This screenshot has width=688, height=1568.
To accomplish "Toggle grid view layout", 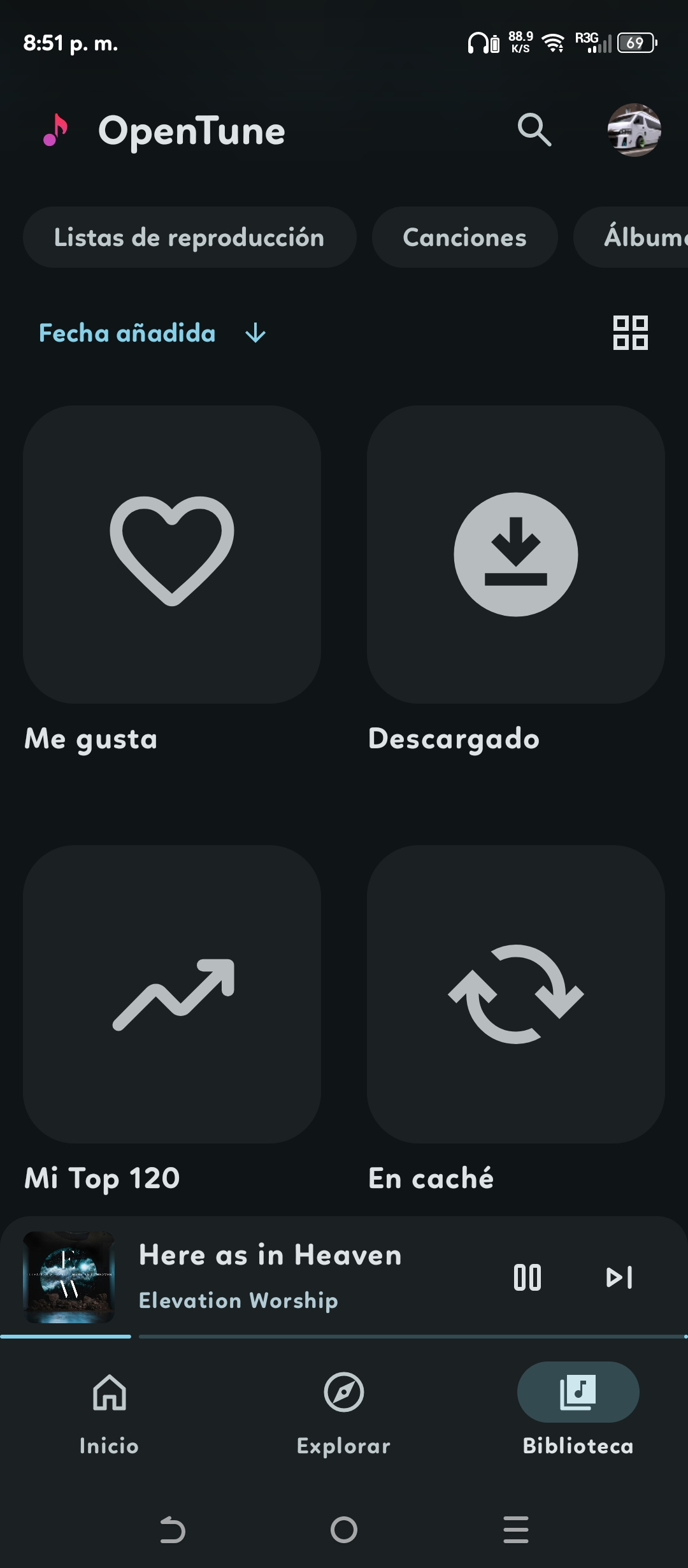I will pyautogui.click(x=630, y=333).
